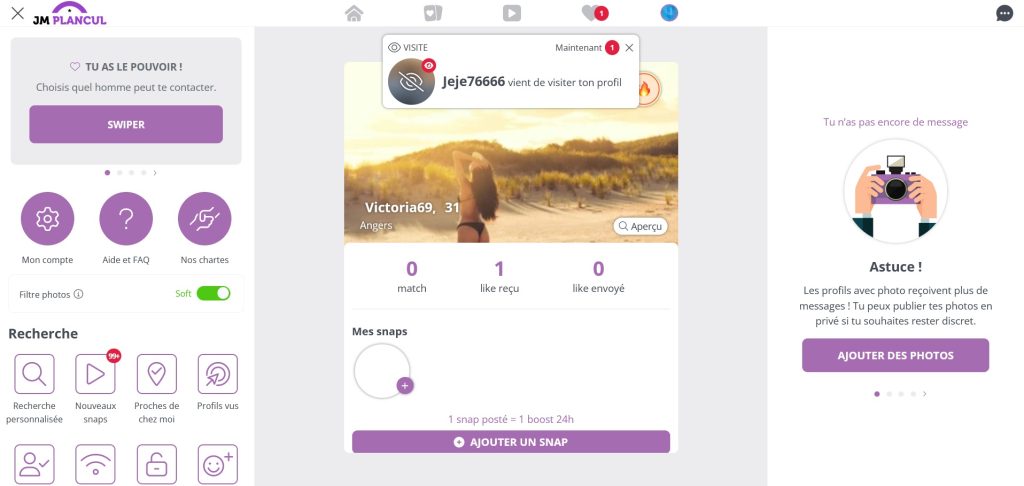
Task: Open Recherche personnalisée
Action: coord(34,374)
